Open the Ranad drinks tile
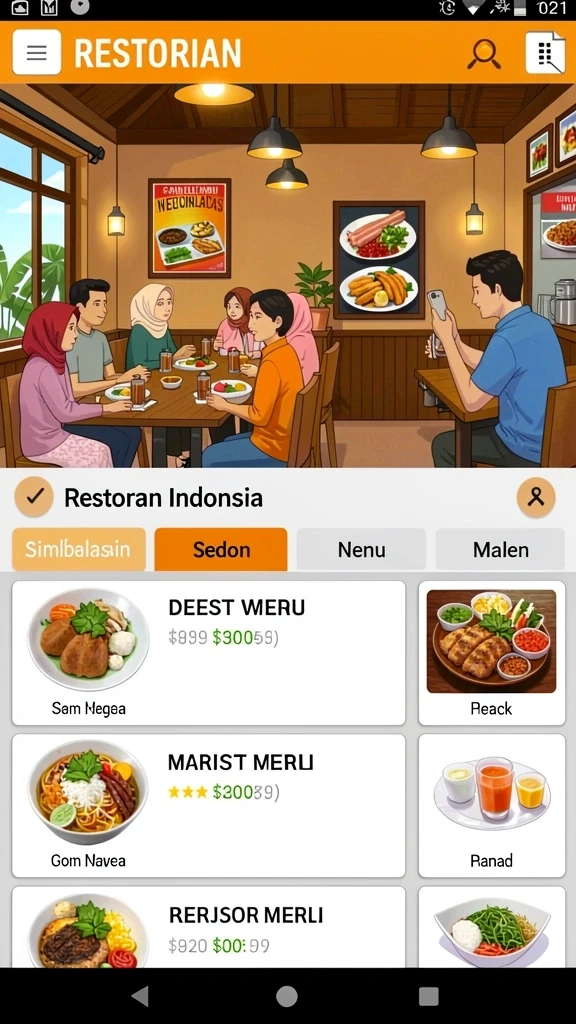The image size is (576, 1024). pyautogui.click(x=492, y=805)
